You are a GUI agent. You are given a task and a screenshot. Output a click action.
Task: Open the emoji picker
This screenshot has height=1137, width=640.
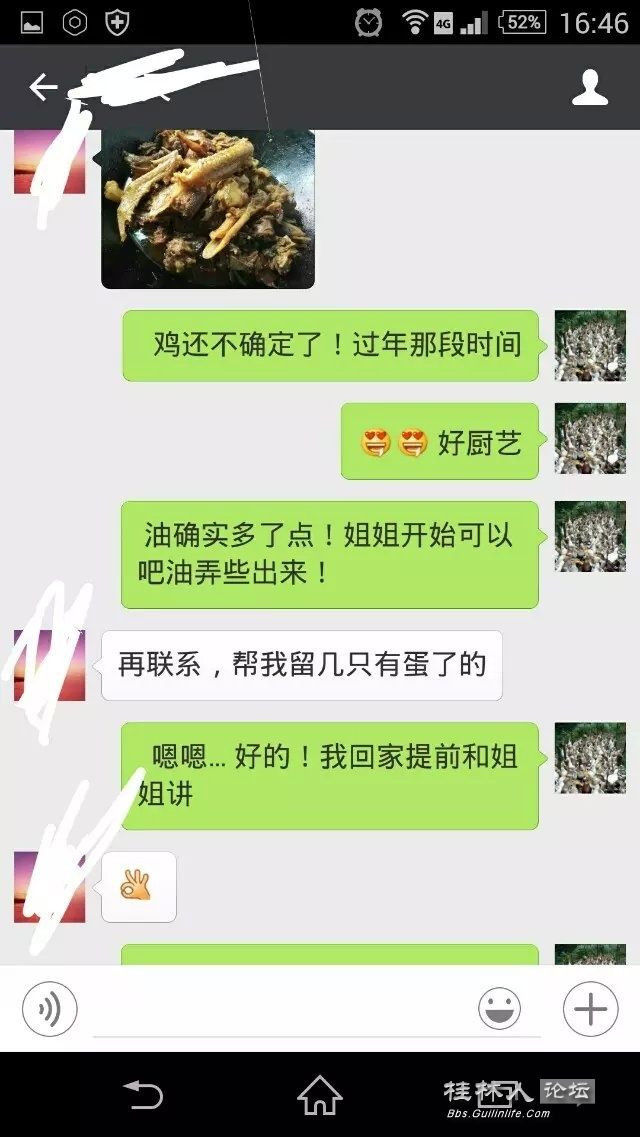[499, 1009]
